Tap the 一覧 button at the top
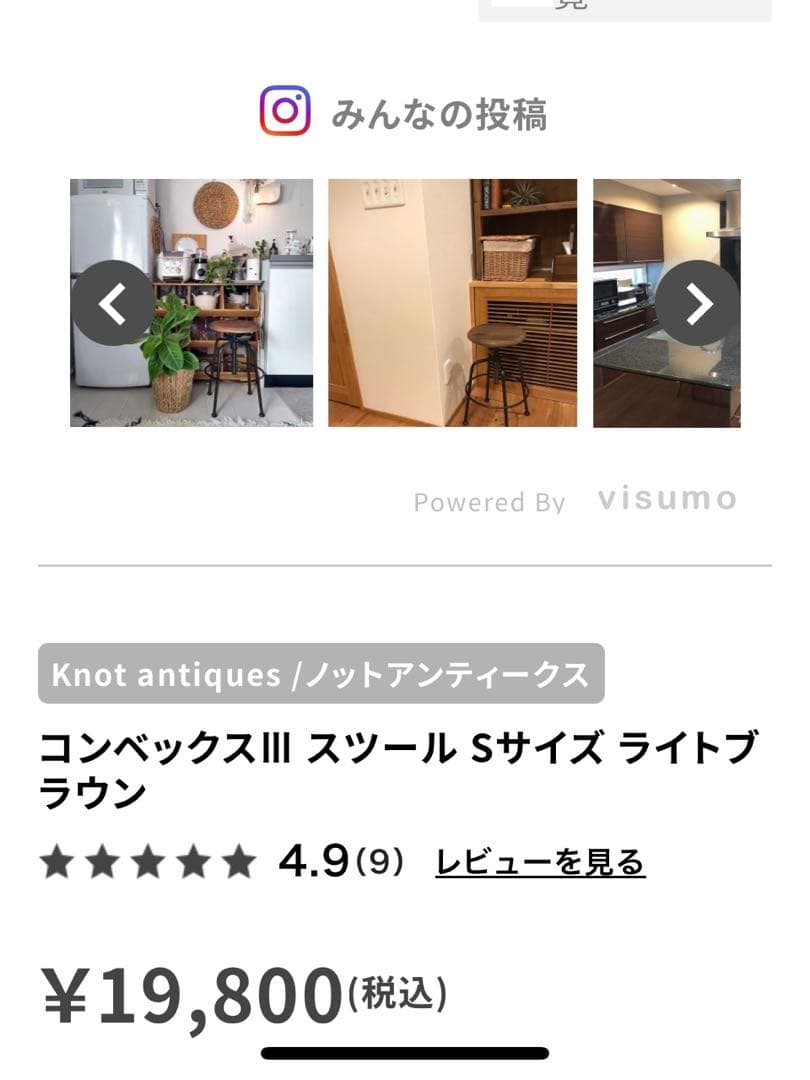 click(570, 8)
